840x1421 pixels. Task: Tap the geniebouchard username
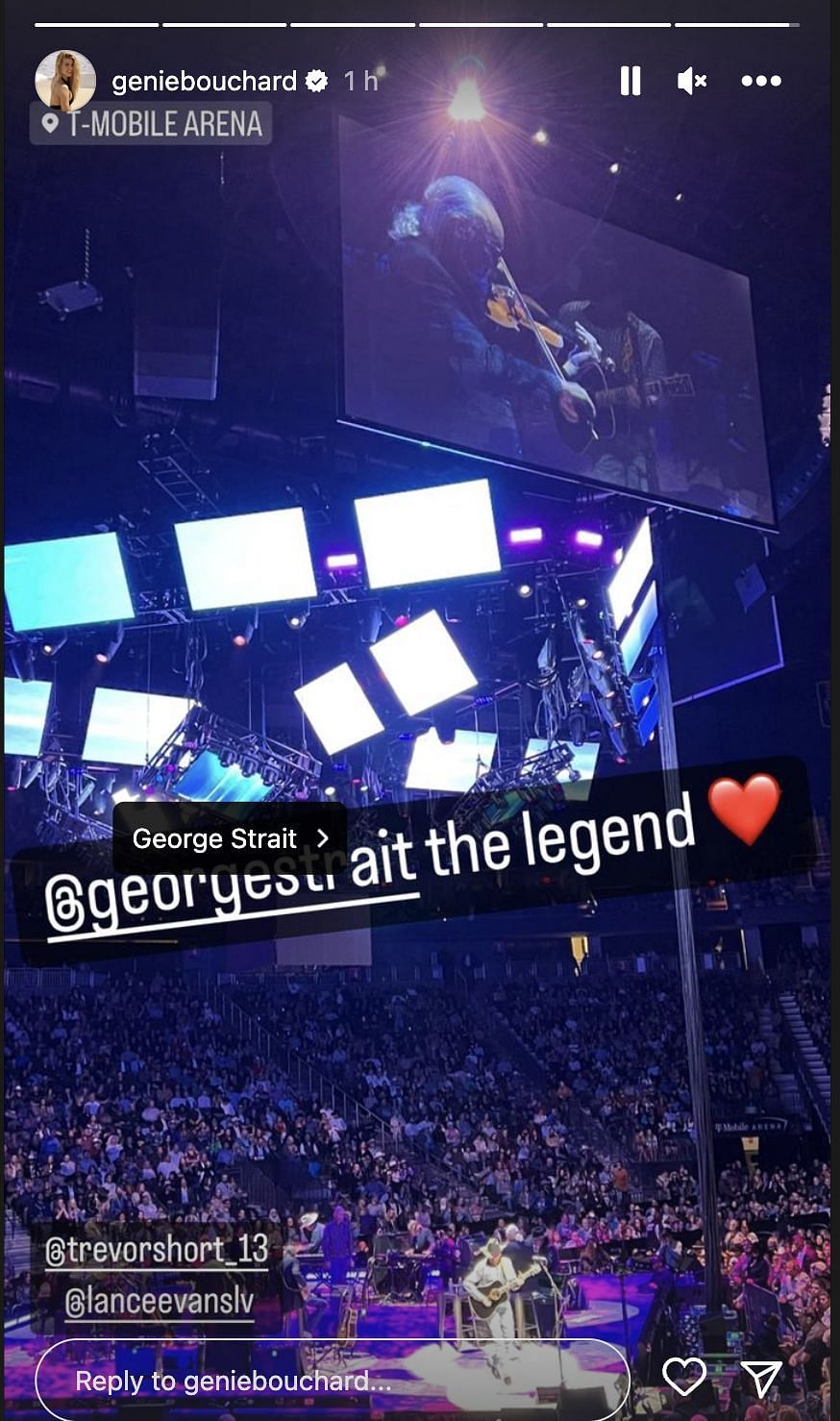204,81
